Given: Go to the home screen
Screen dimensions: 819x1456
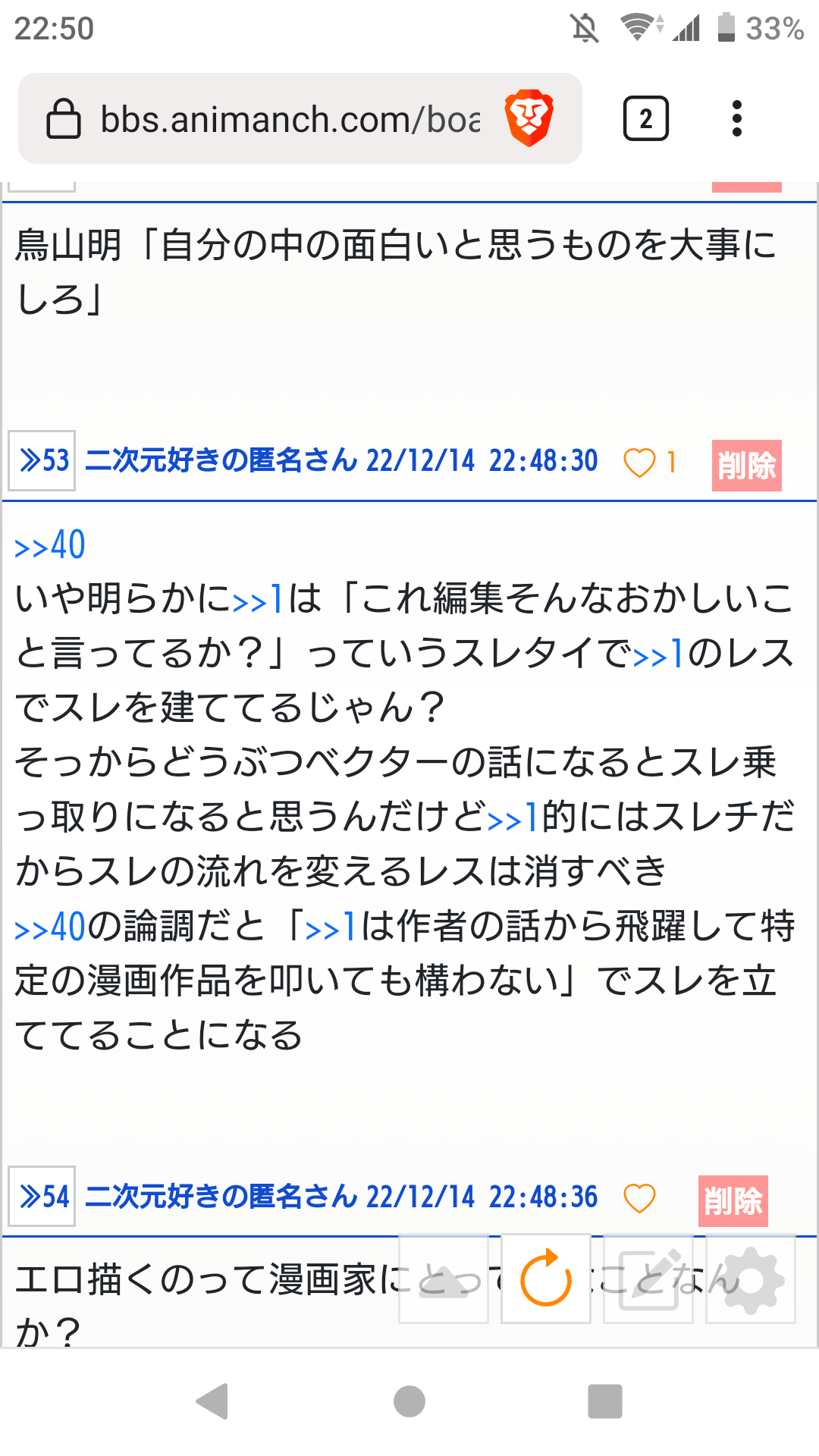Looking at the screenshot, I should click(409, 1401).
